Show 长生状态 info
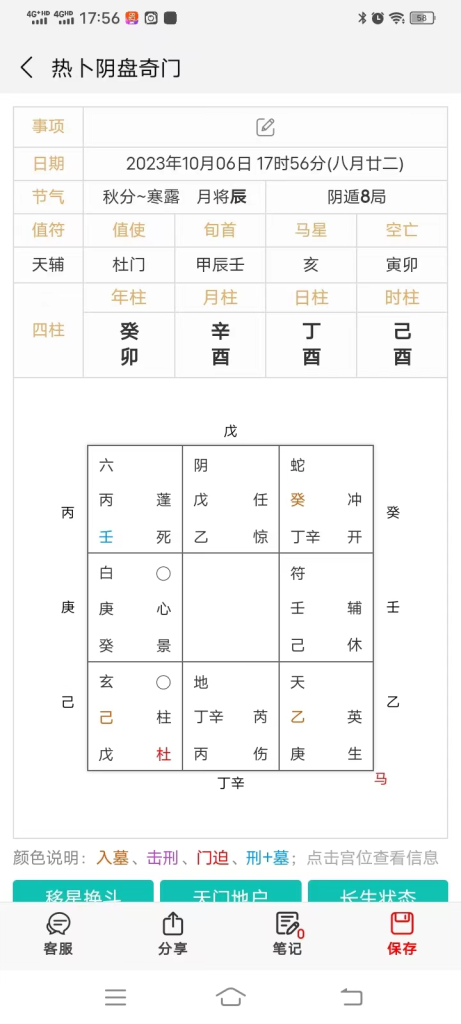This screenshot has height=1024, width=461. click(378, 892)
